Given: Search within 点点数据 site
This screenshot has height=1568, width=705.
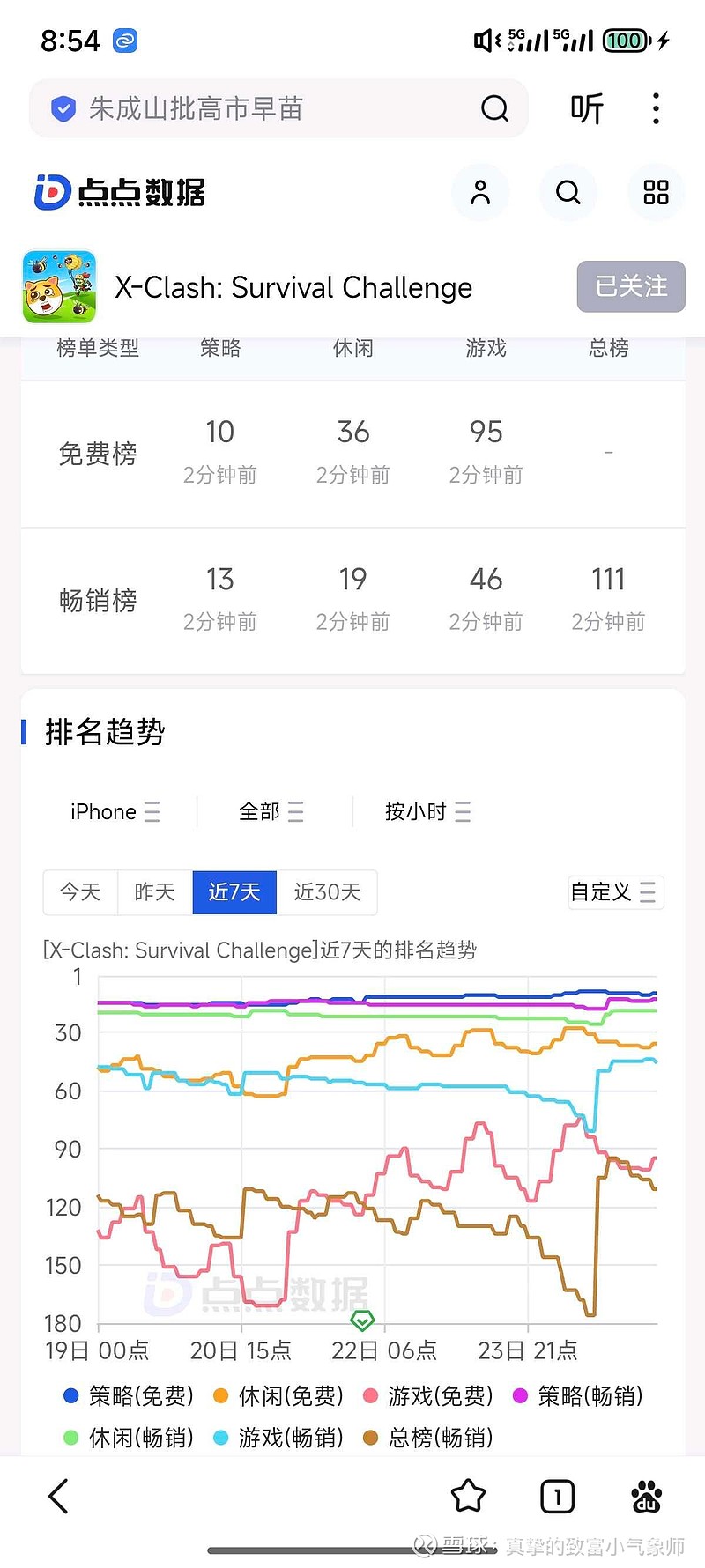Looking at the screenshot, I should tap(568, 192).
